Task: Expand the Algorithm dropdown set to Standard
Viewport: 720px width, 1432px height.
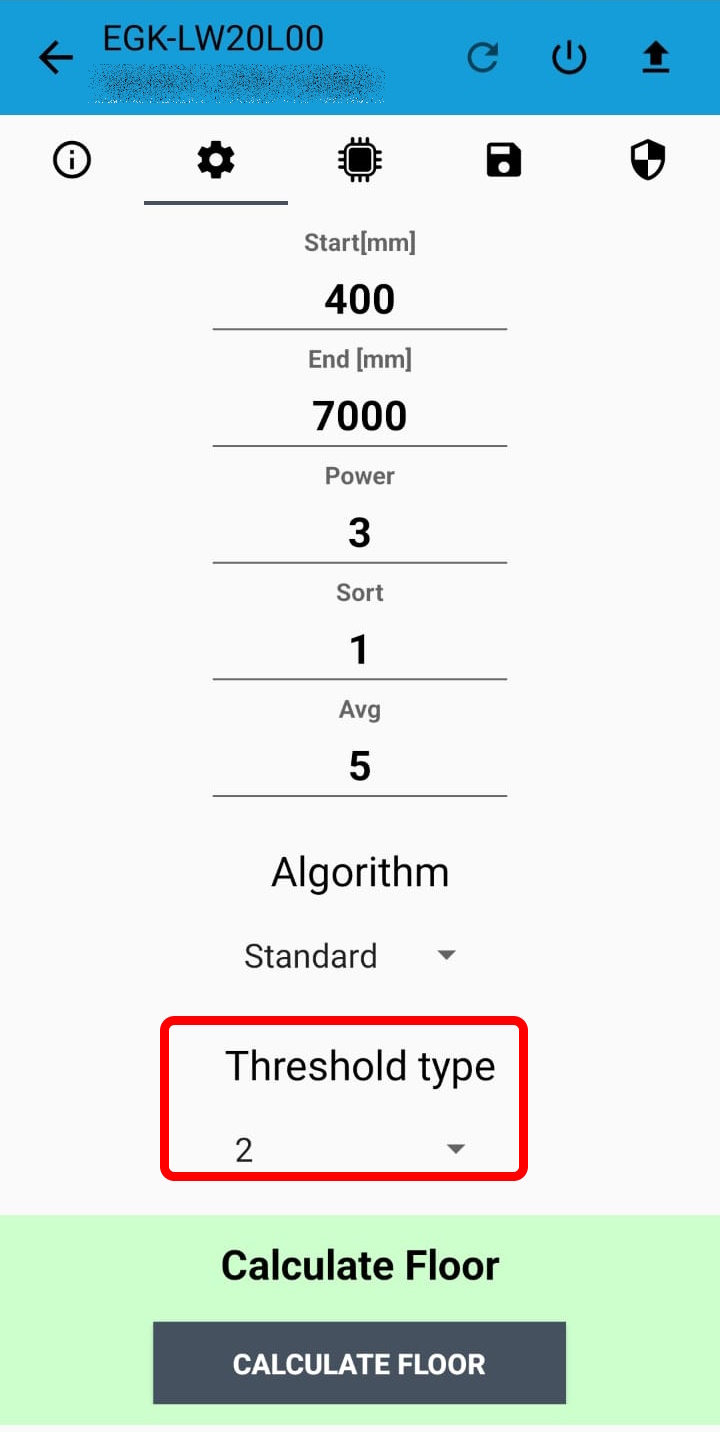Action: [x=350, y=956]
